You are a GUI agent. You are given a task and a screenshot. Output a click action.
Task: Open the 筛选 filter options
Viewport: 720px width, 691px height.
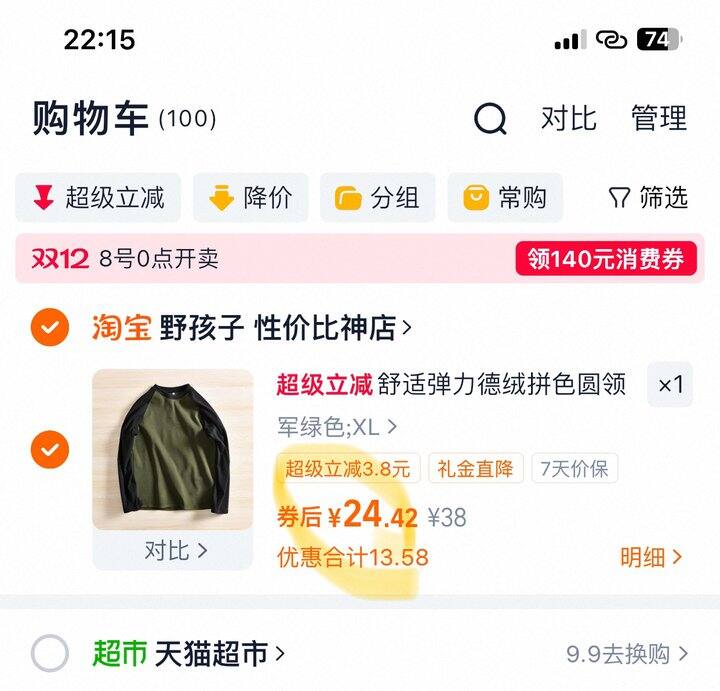pos(648,198)
